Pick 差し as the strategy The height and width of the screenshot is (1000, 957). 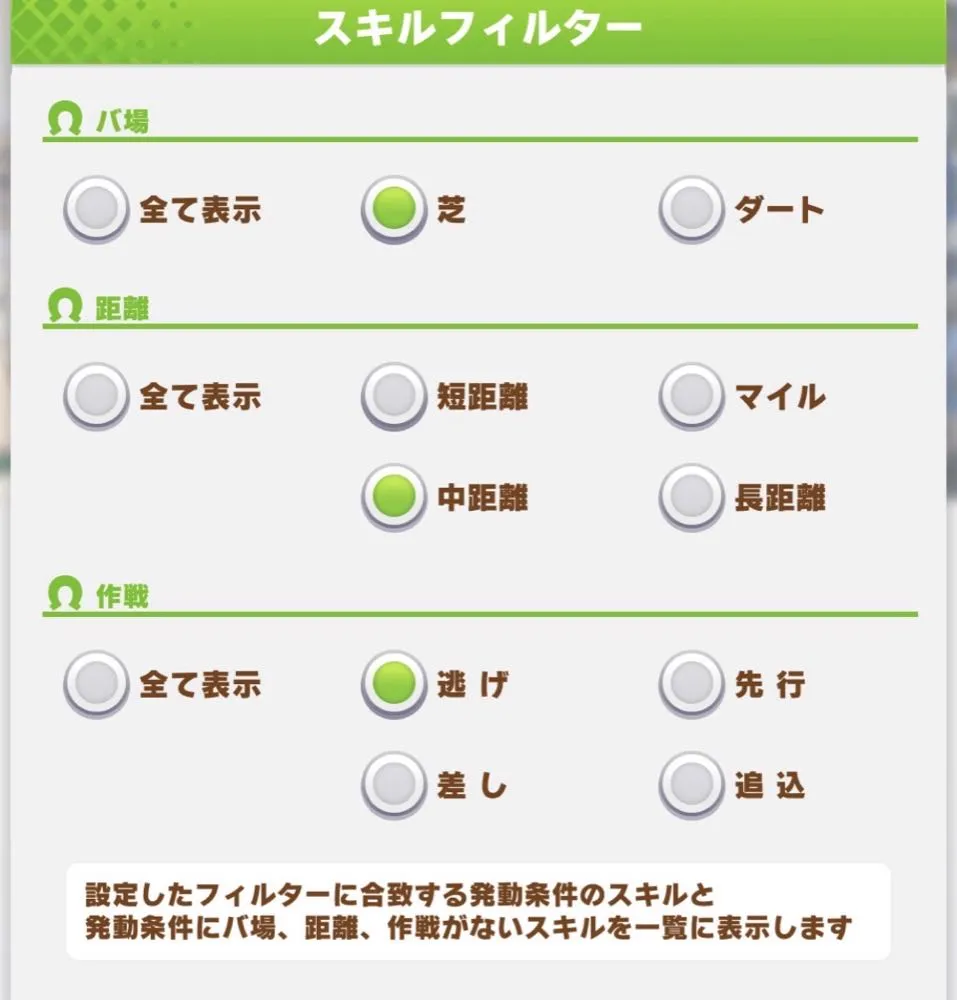[x=392, y=786]
